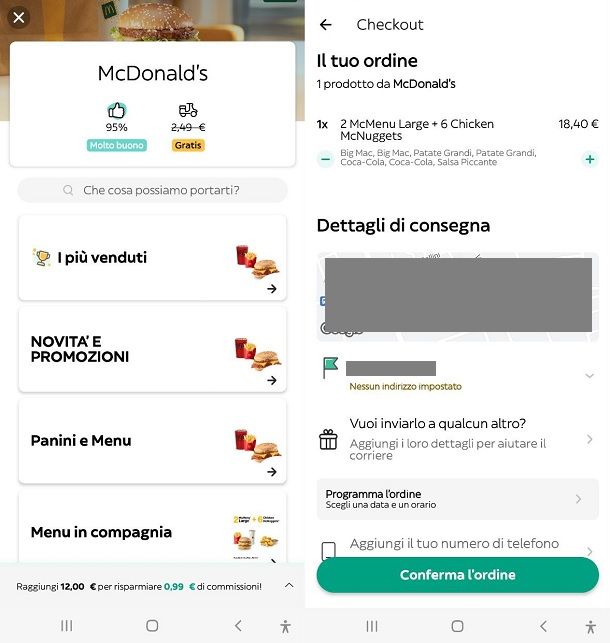Image resolution: width=610 pixels, height=643 pixels.
Task: Open 'NOVITA' E PROMOZIONI' category
Action: 152,349
